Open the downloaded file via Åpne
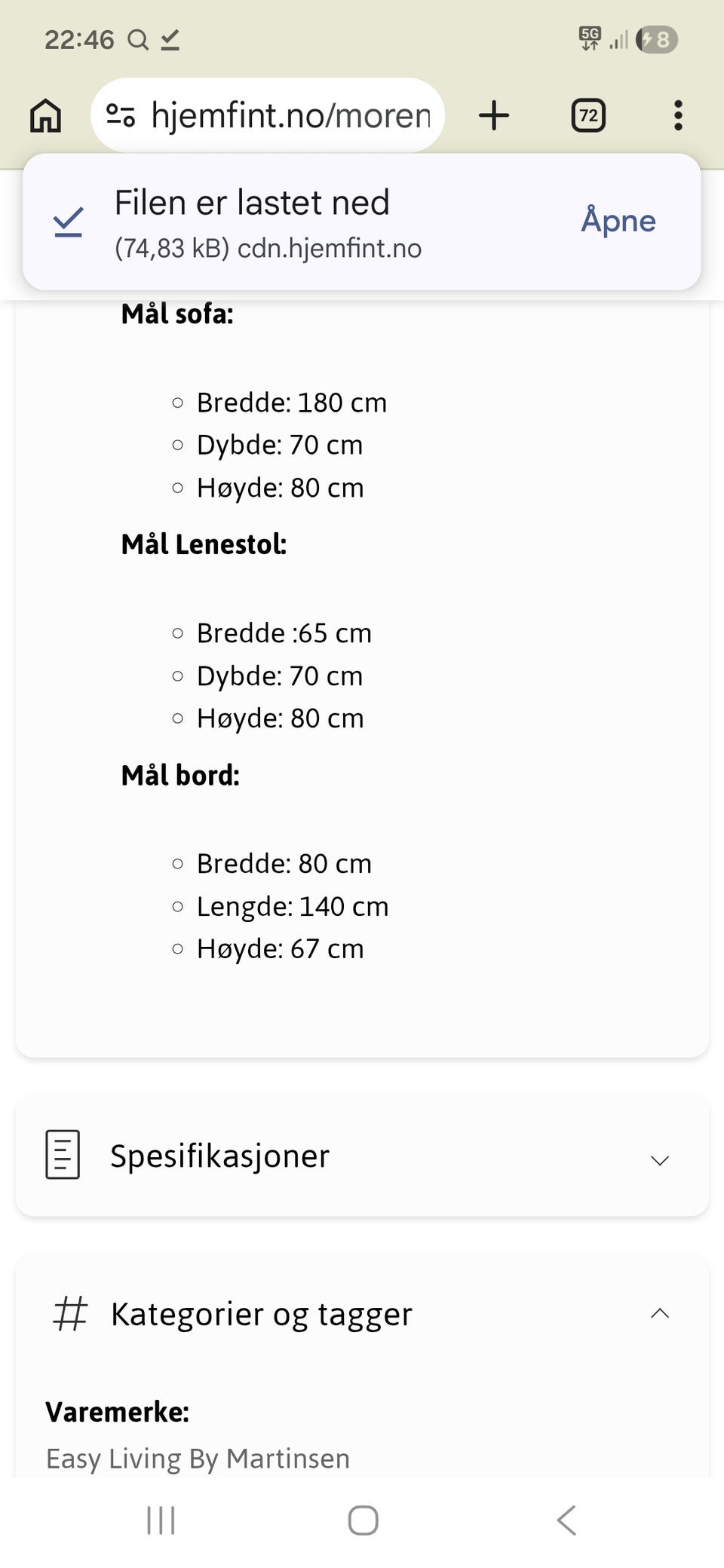 (618, 220)
